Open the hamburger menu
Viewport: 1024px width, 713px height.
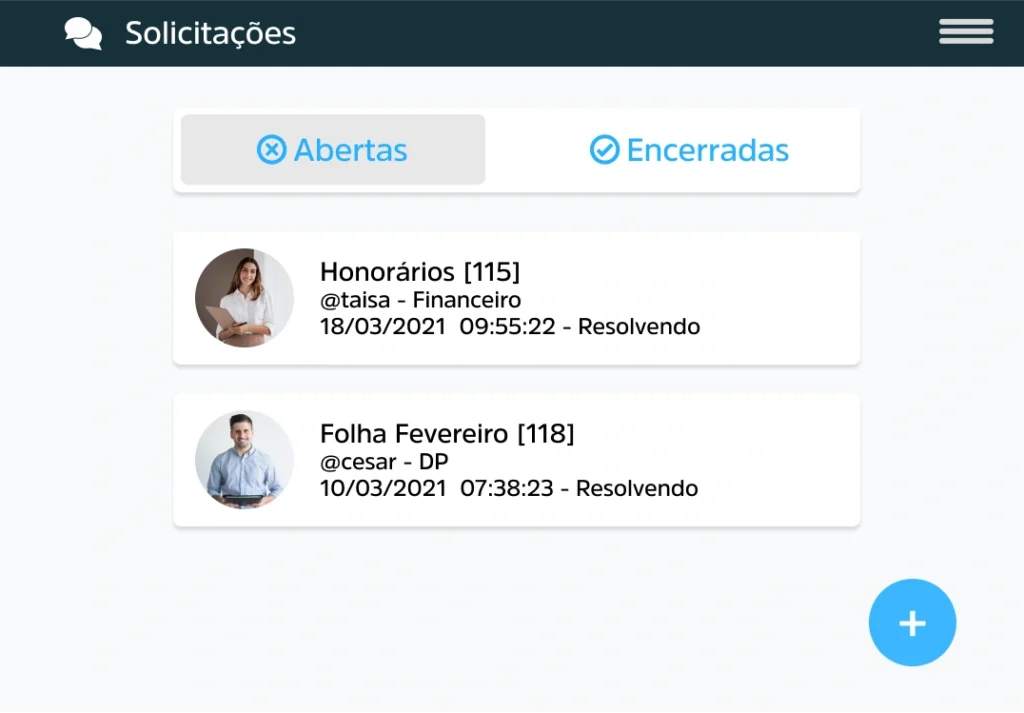(965, 32)
